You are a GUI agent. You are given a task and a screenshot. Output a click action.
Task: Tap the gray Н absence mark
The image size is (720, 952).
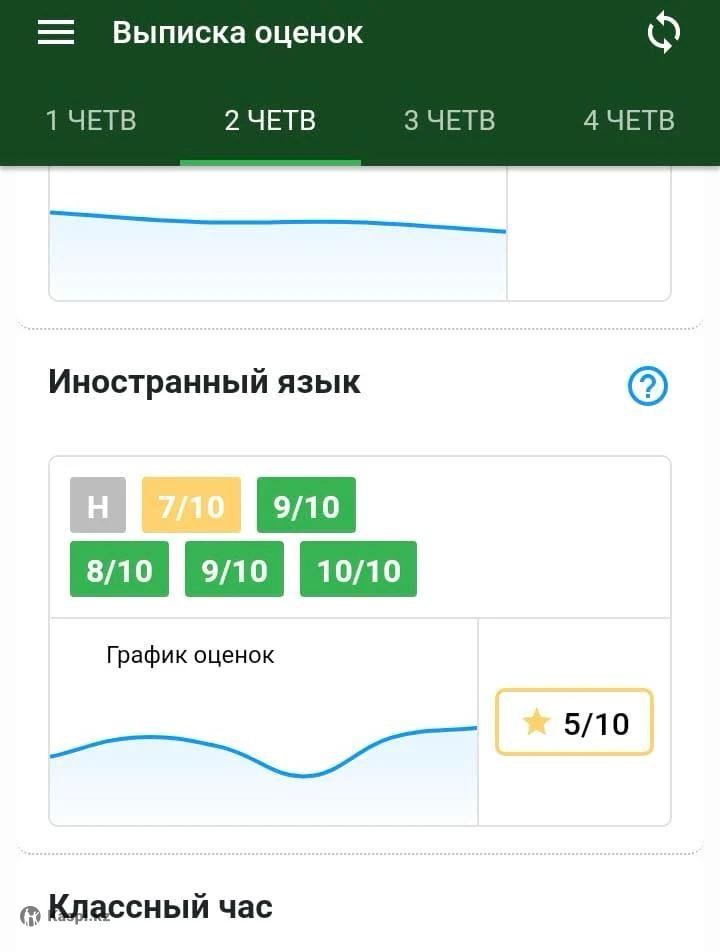98,505
